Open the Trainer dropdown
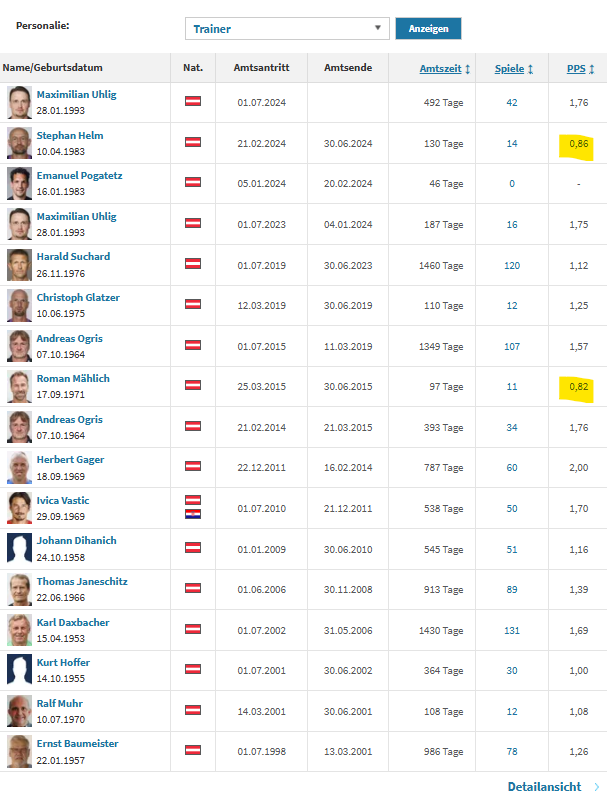The height and width of the screenshot is (802, 607). [287, 29]
